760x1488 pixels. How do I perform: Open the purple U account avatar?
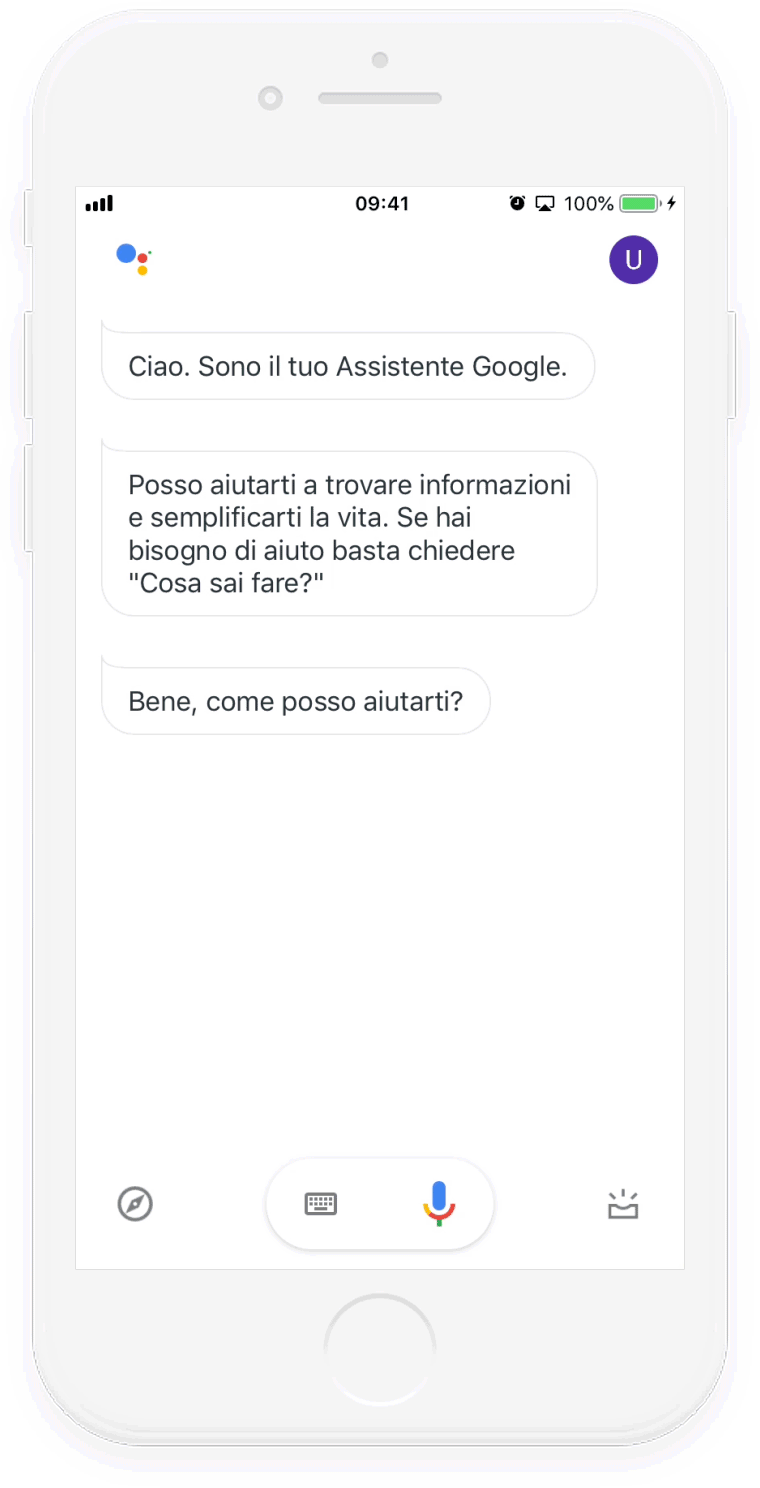coord(633,260)
